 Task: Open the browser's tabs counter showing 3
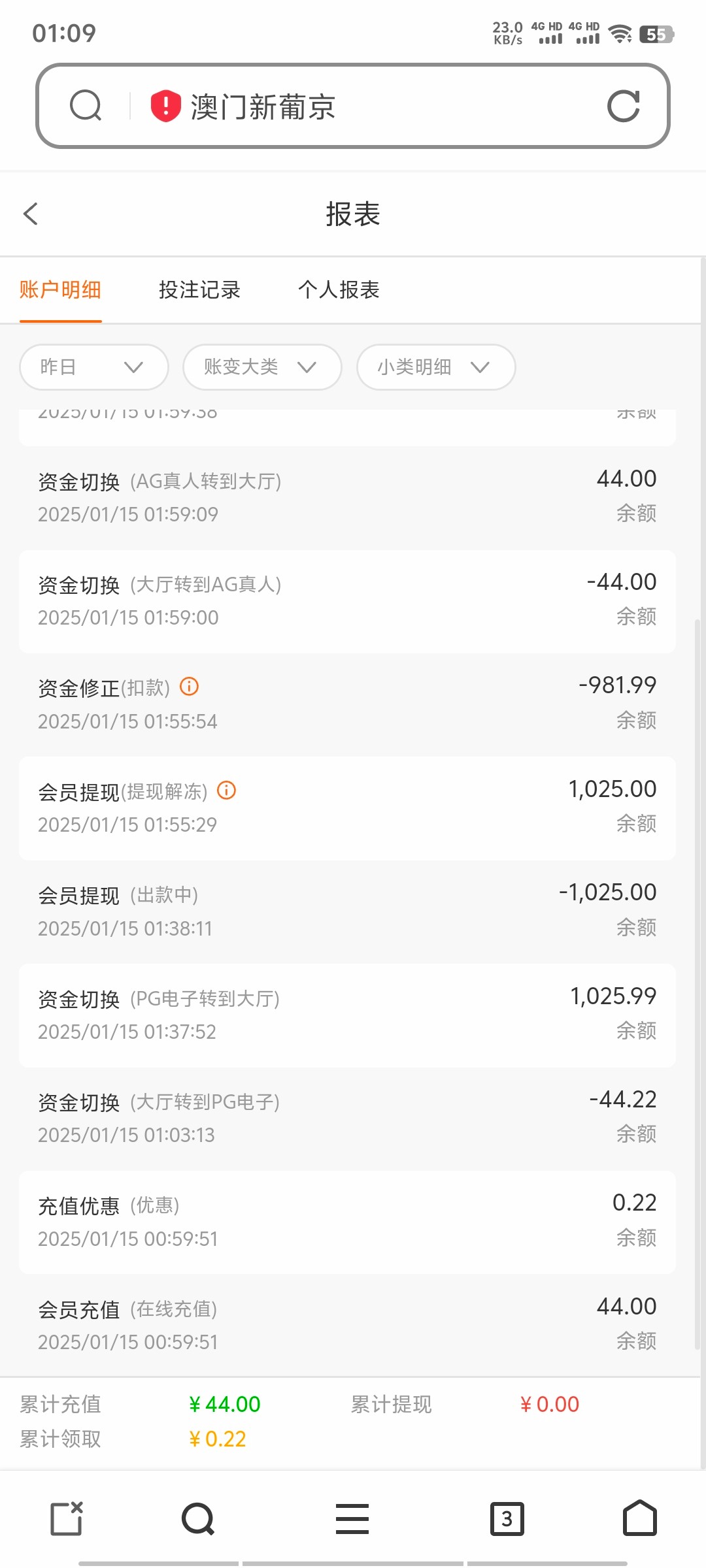pos(507,1519)
